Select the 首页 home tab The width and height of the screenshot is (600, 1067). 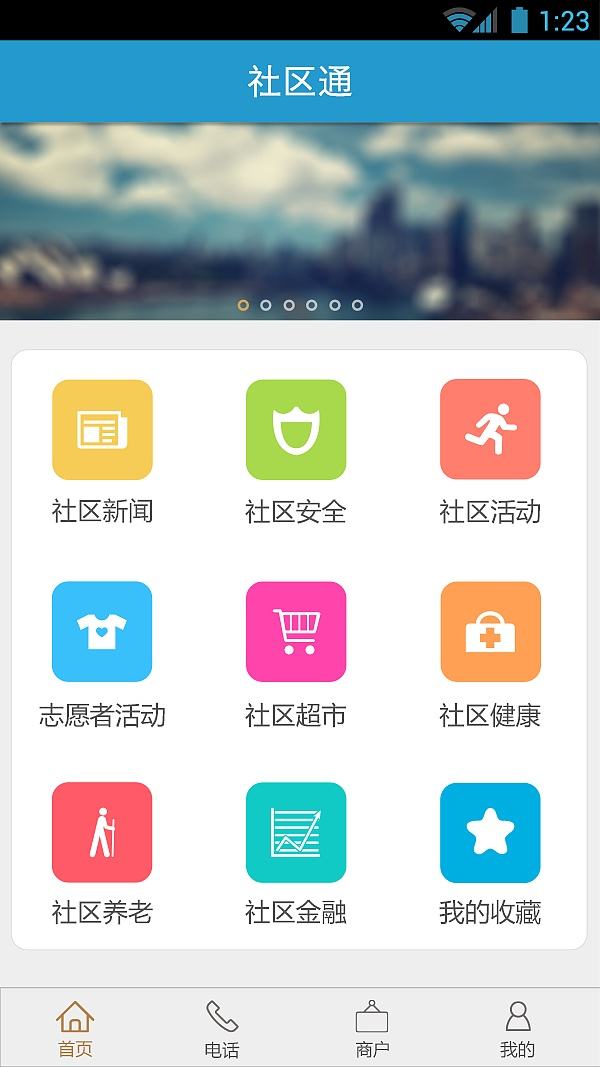tap(75, 1028)
